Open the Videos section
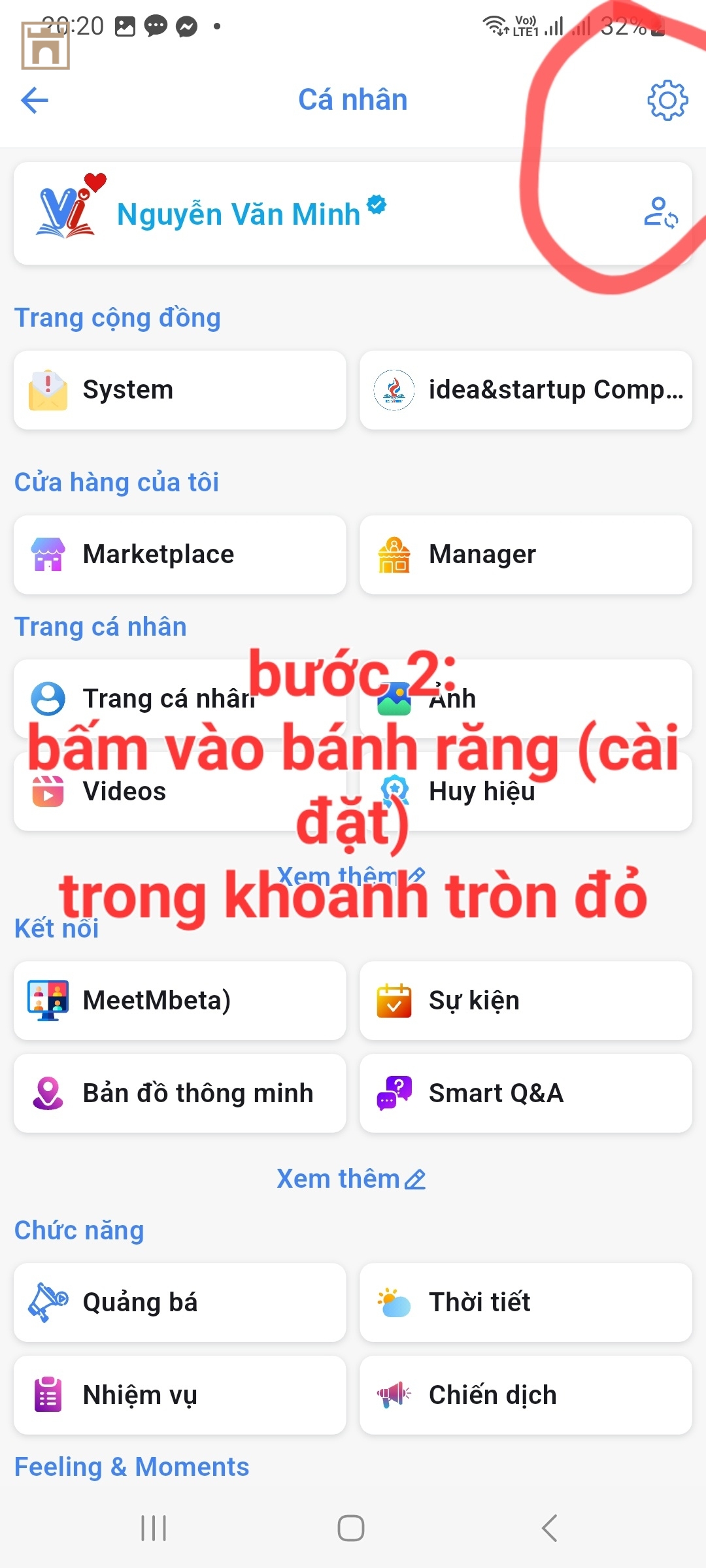The width and height of the screenshot is (706, 1568). (124, 792)
